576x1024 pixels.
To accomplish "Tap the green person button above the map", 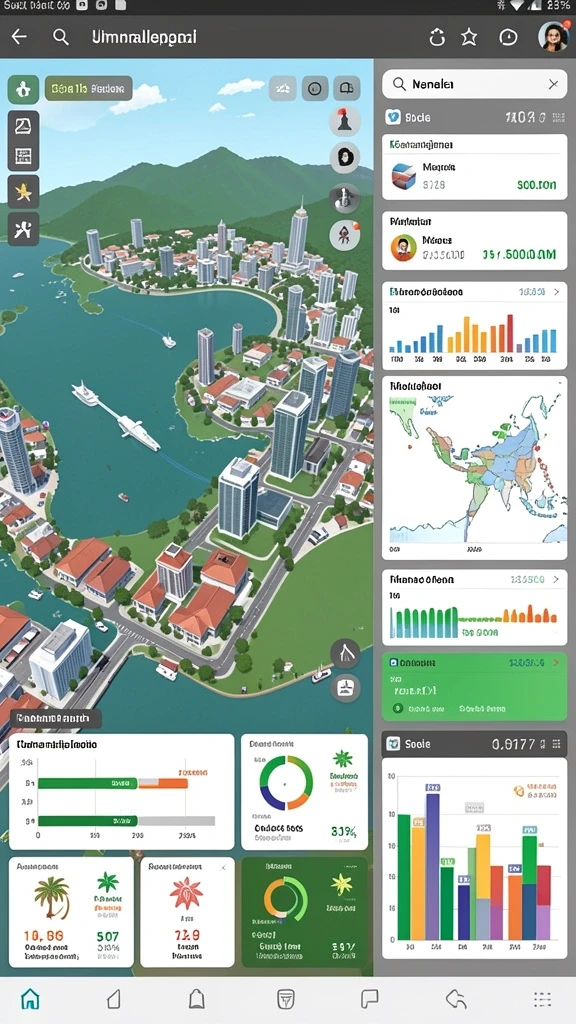I will coord(23,89).
